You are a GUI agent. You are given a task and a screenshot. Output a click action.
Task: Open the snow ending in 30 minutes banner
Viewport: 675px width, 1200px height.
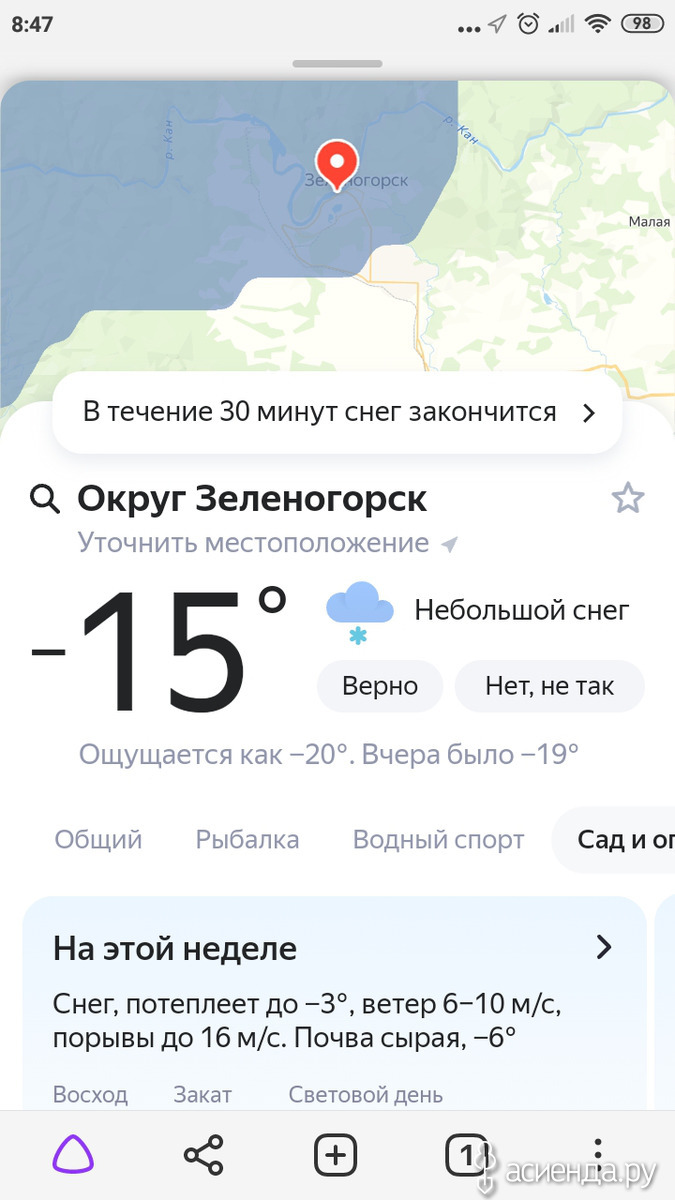337,412
